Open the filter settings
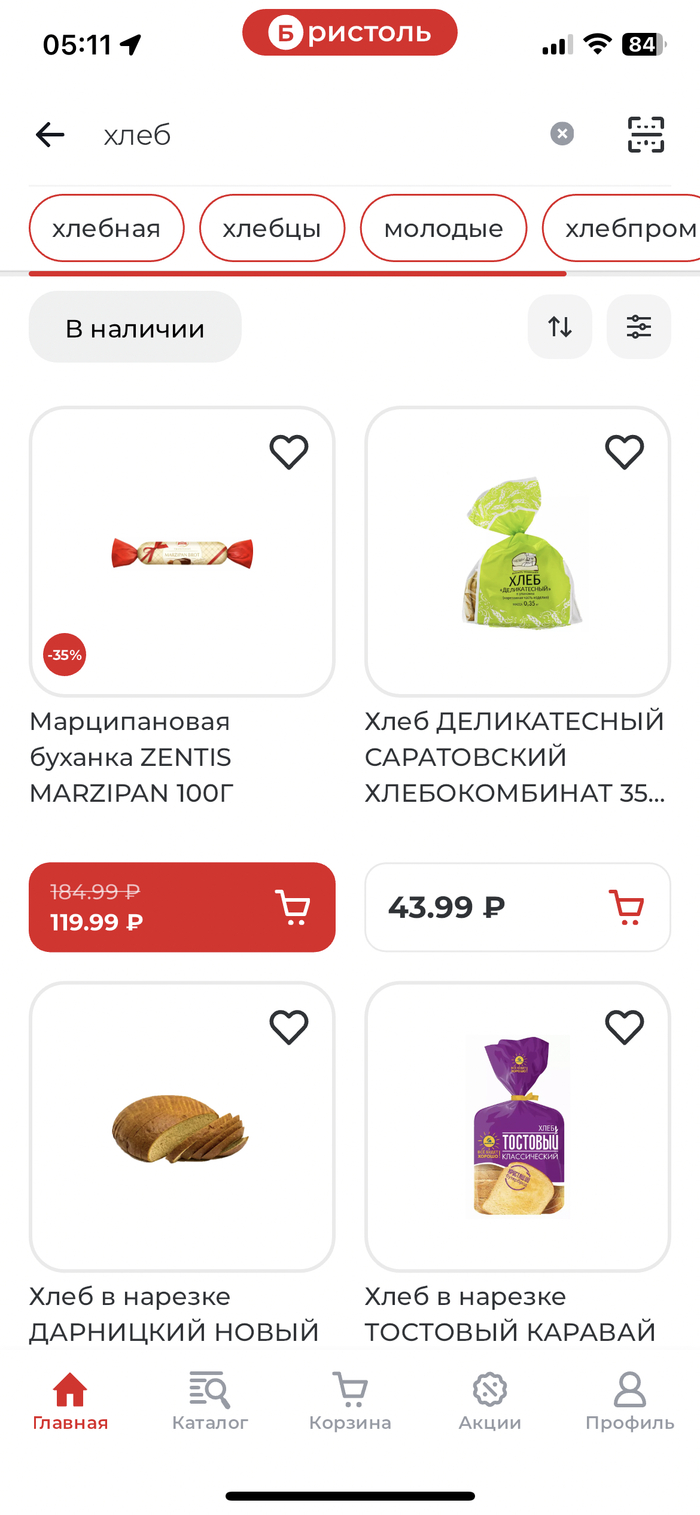 point(638,327)
